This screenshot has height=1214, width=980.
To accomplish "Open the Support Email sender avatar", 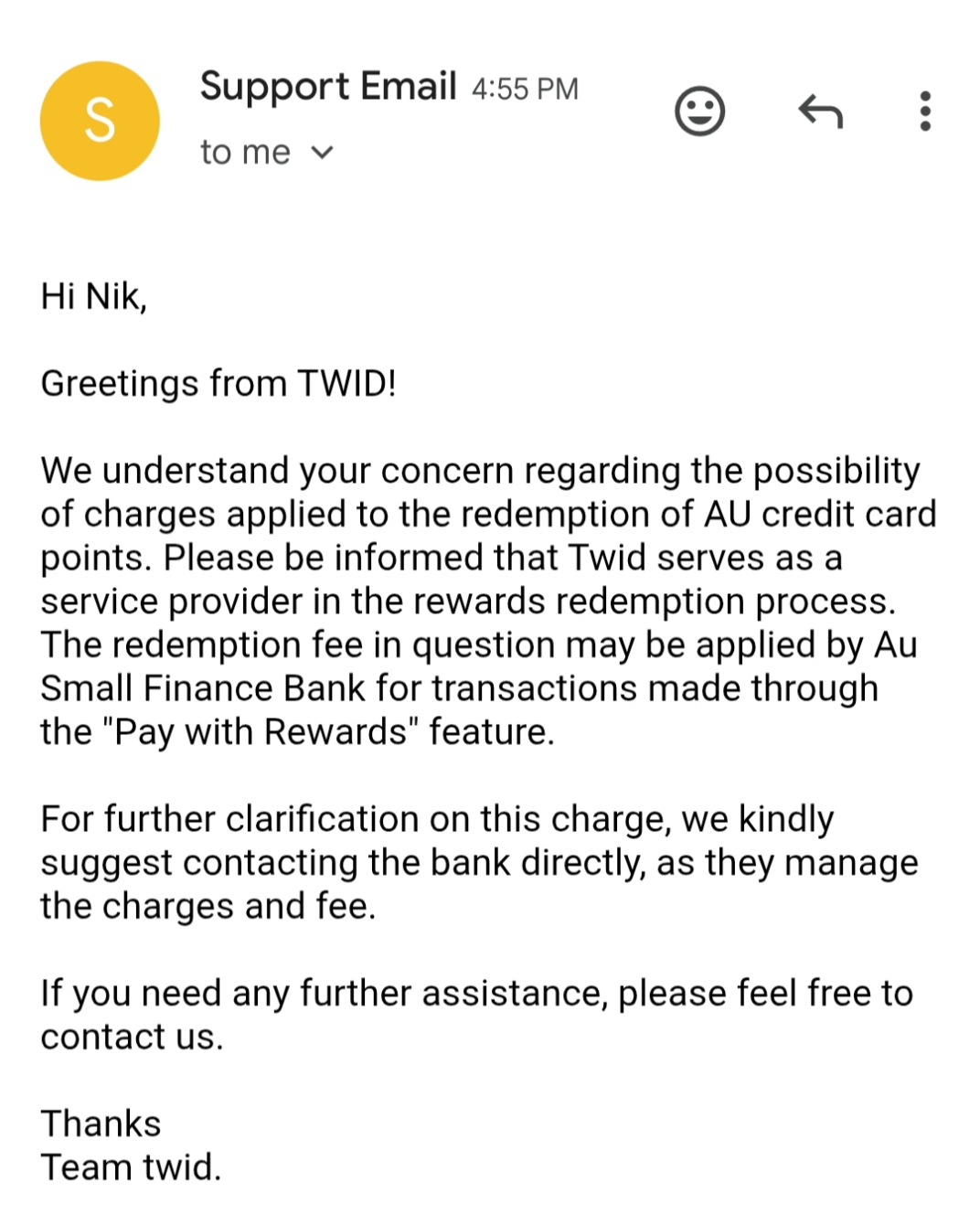I will coord(100,121).
